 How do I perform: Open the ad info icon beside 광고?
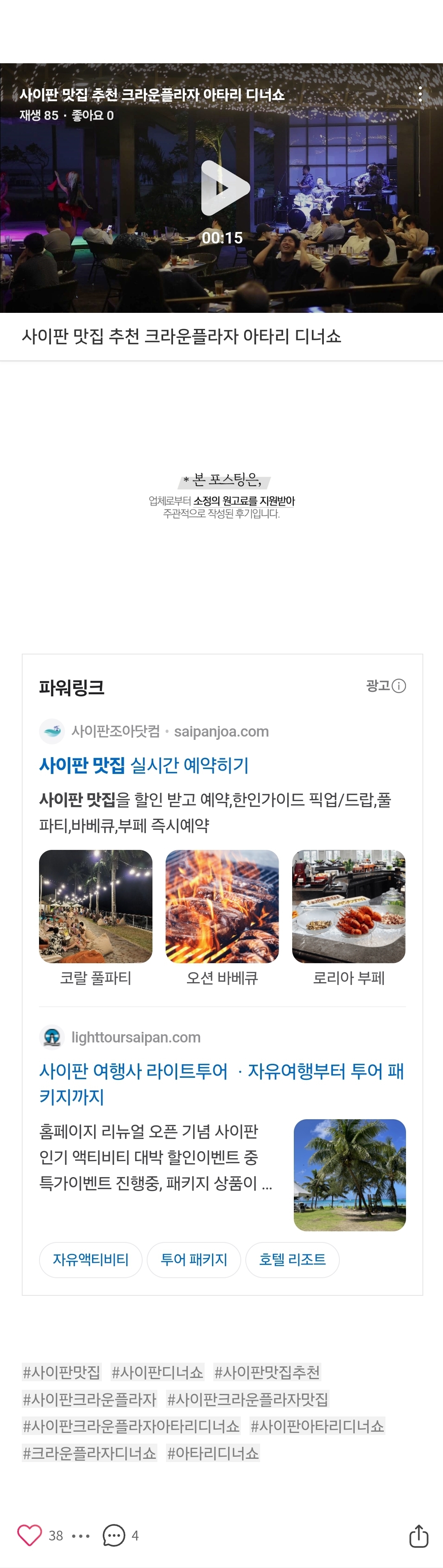(x=399, y=686)
